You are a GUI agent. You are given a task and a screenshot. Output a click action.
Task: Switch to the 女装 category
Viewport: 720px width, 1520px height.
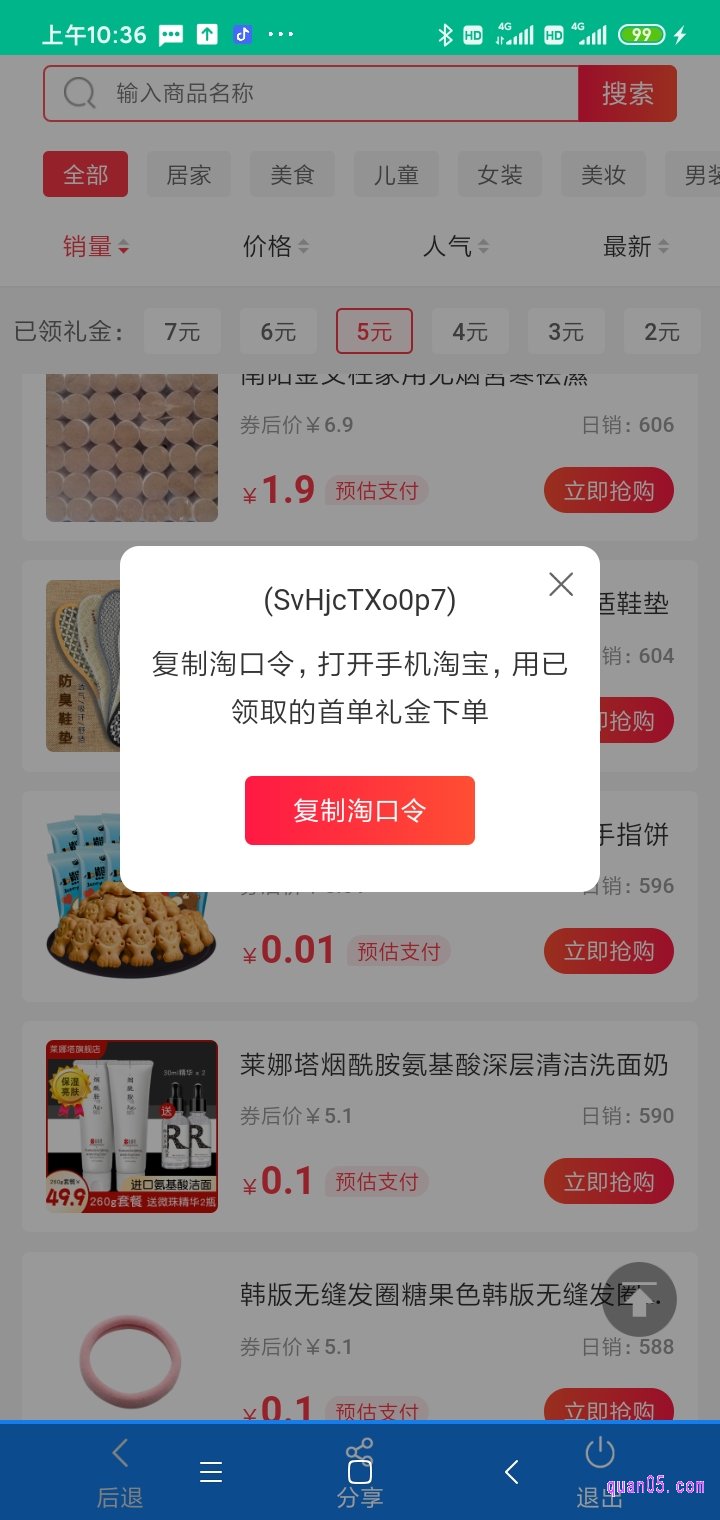pyautogui.click(x=500, y=175)
